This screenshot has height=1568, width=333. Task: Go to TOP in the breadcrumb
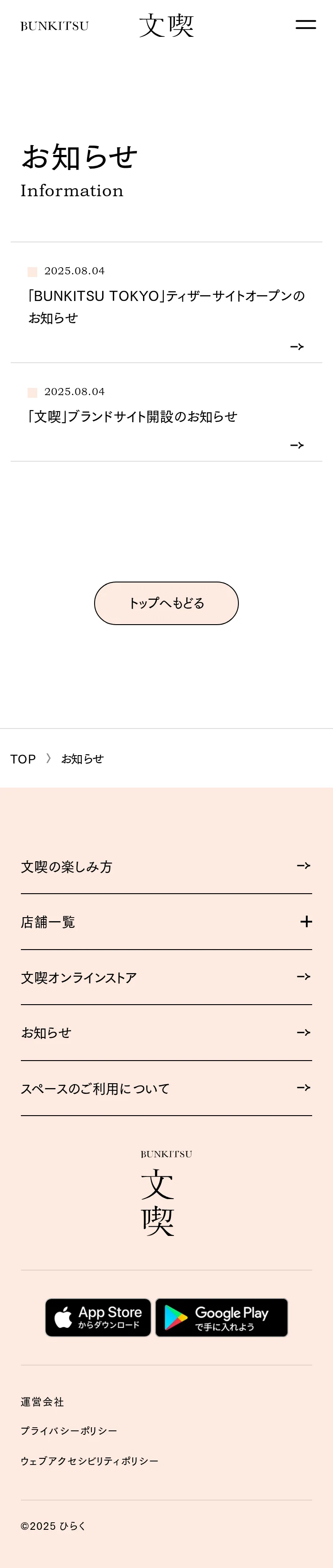(x=23, y=758)
